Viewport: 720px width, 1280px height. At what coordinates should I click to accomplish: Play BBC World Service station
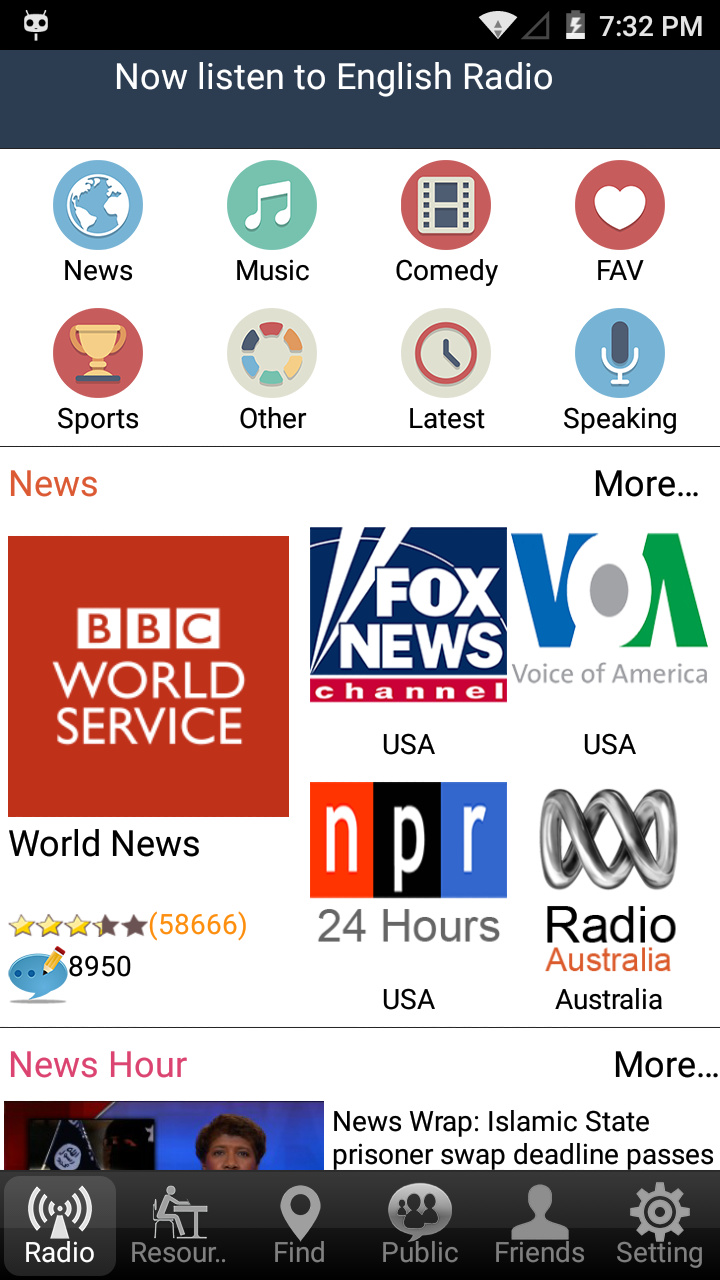coord(148,676)
